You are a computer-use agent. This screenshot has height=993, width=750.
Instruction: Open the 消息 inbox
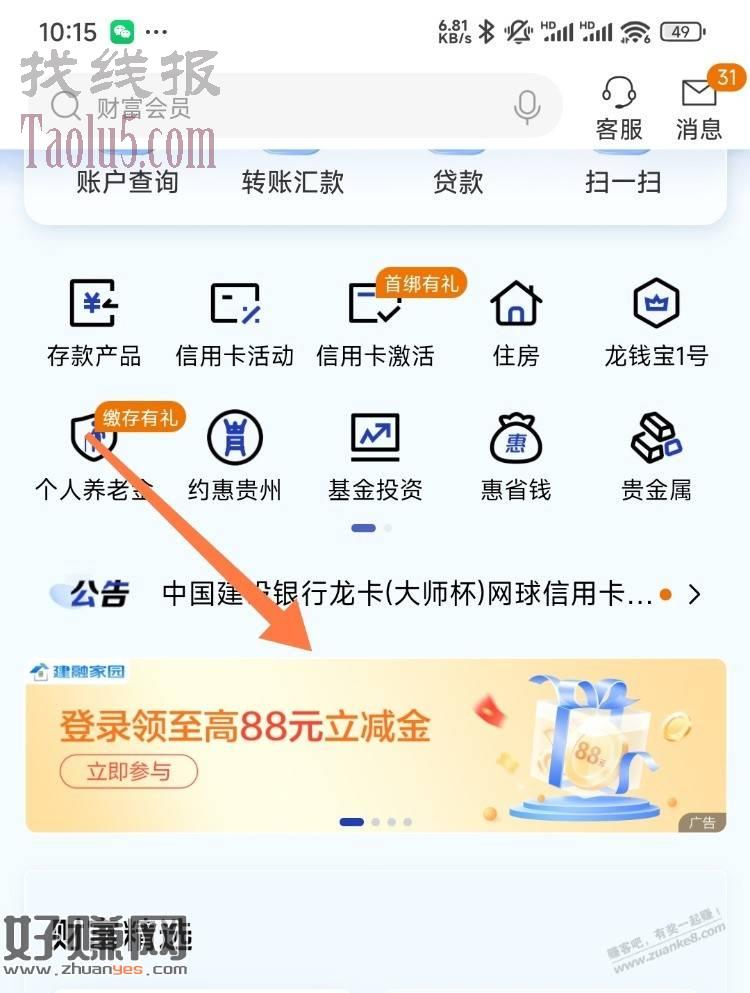(x=699, y=108)
